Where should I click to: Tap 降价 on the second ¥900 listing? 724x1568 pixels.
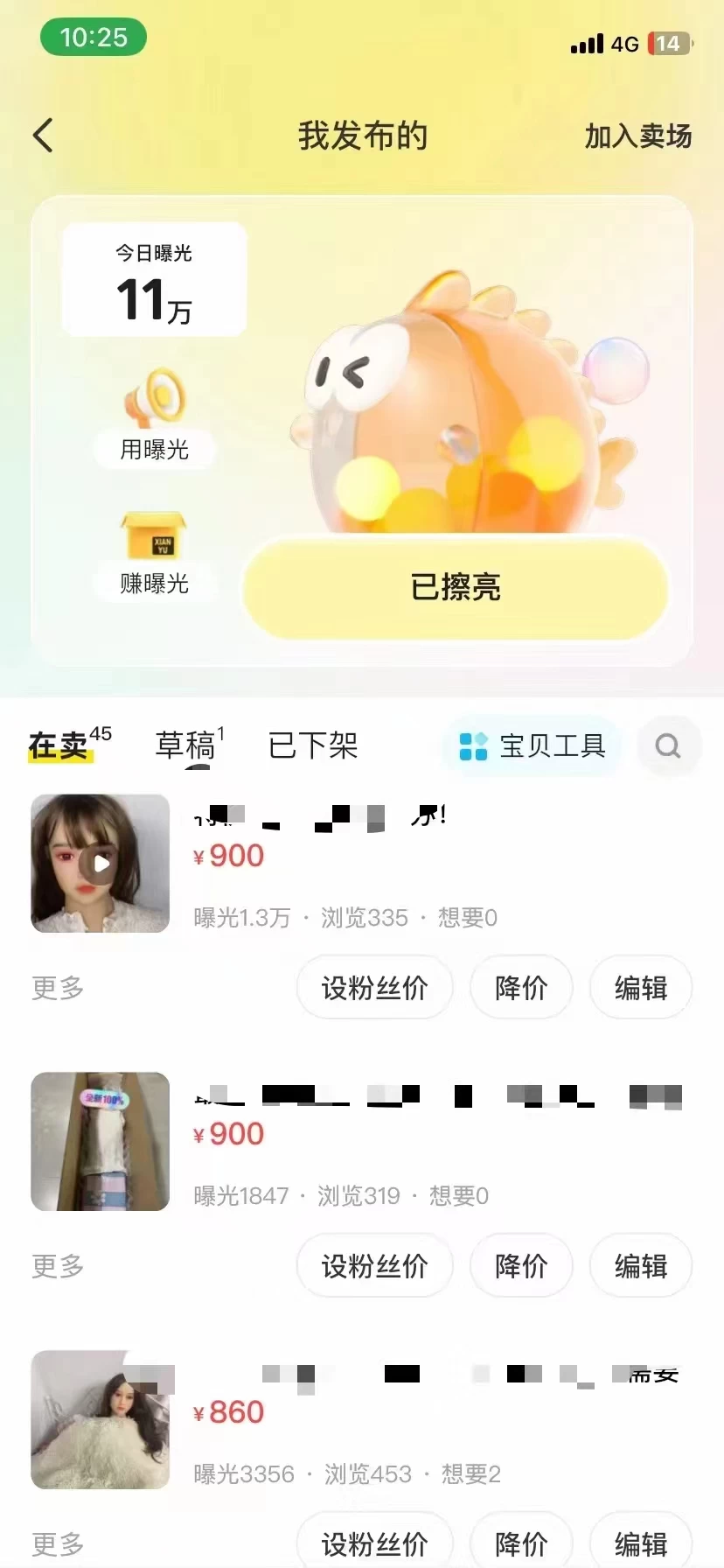point(521,1266)
